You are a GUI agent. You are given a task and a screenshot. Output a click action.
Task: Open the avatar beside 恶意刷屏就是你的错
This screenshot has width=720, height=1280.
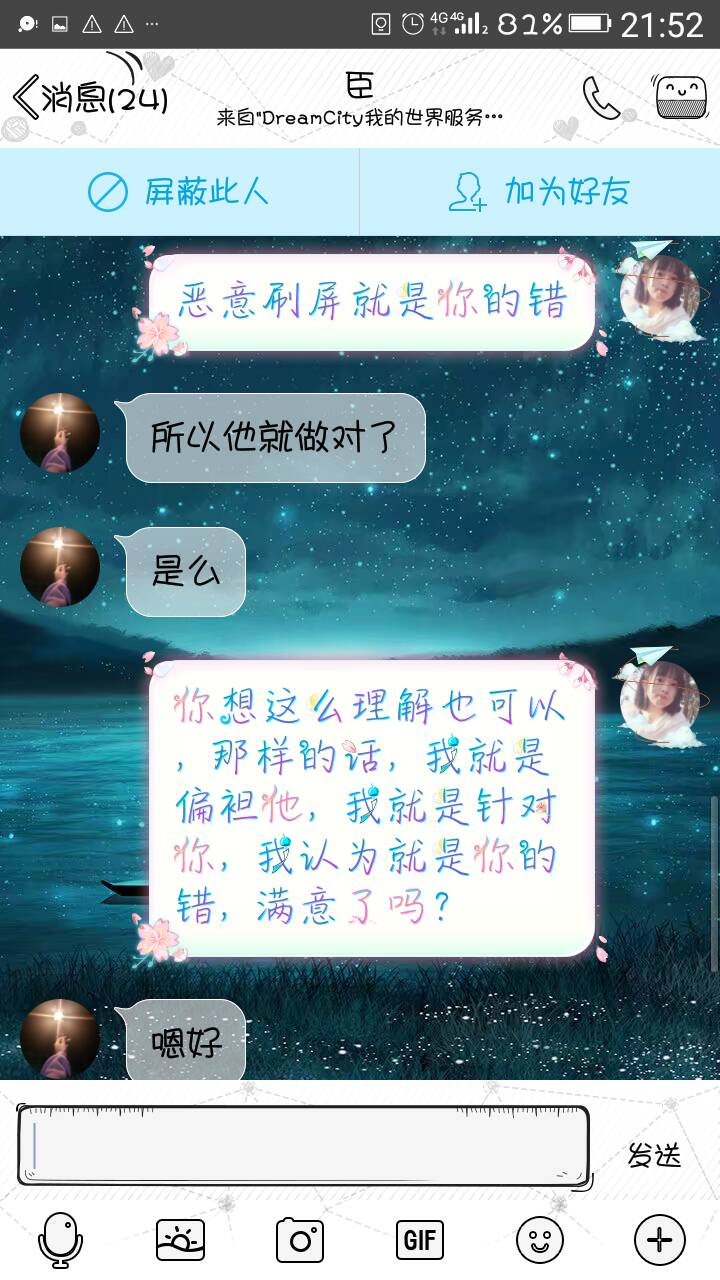pos(659,295)
